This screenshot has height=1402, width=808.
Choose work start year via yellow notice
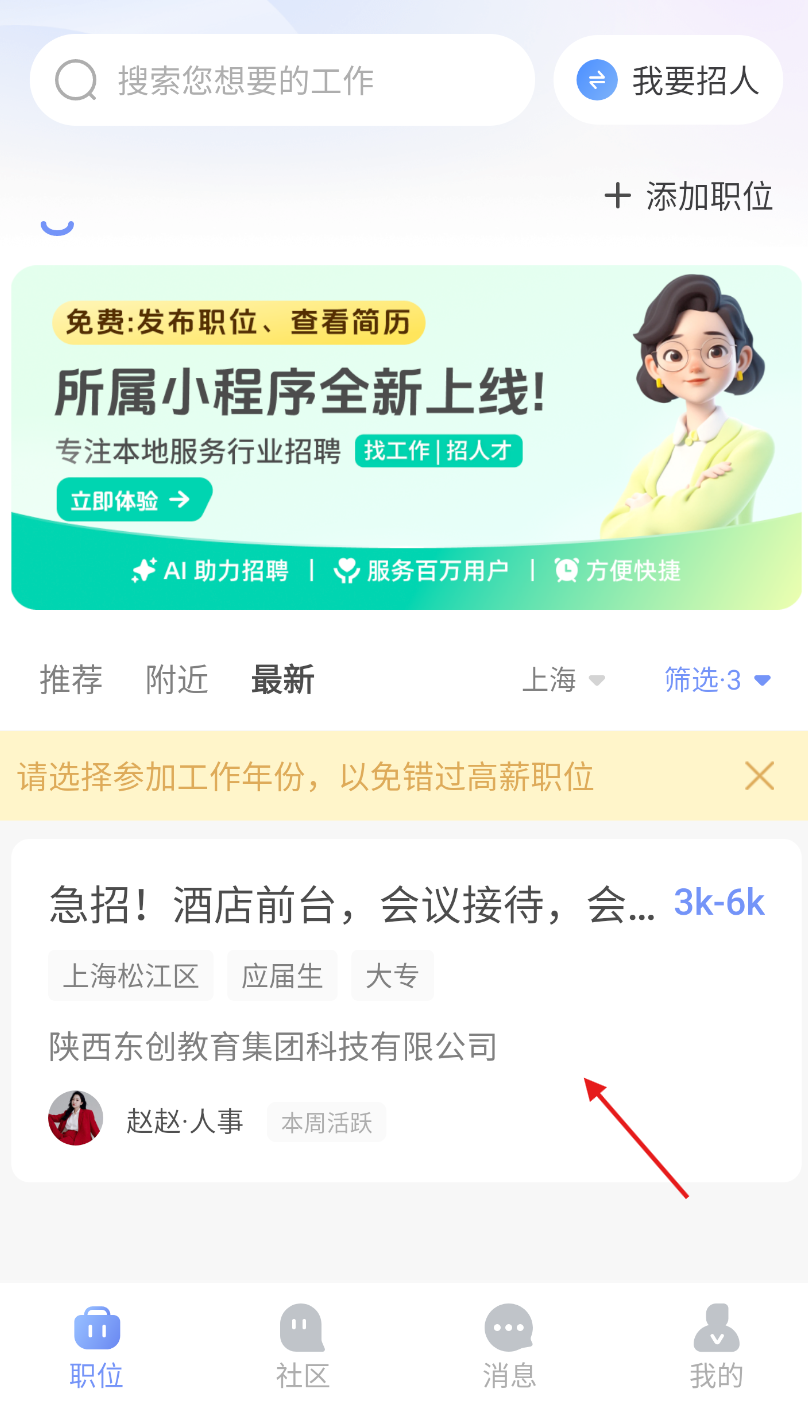305,776
